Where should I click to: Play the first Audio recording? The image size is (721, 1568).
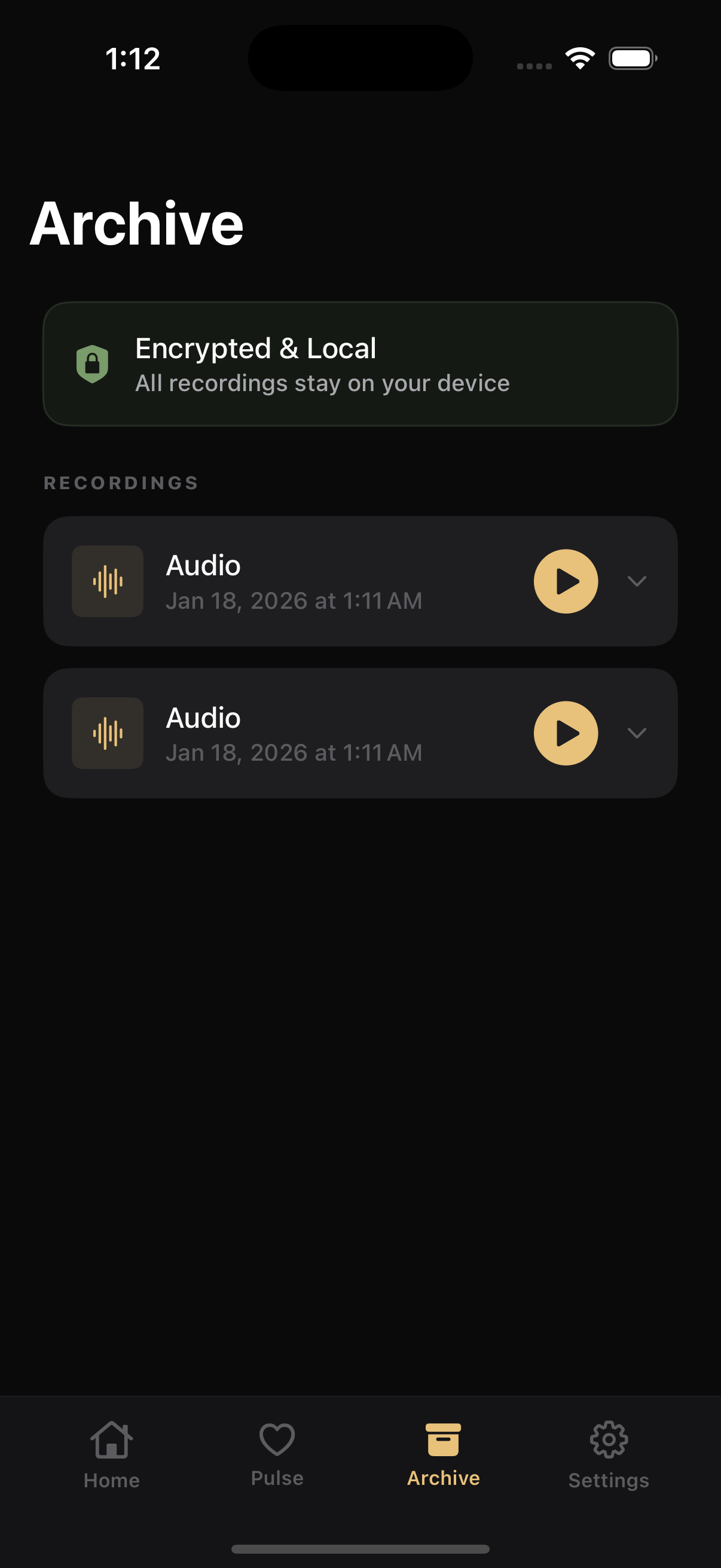click(565, 581)
